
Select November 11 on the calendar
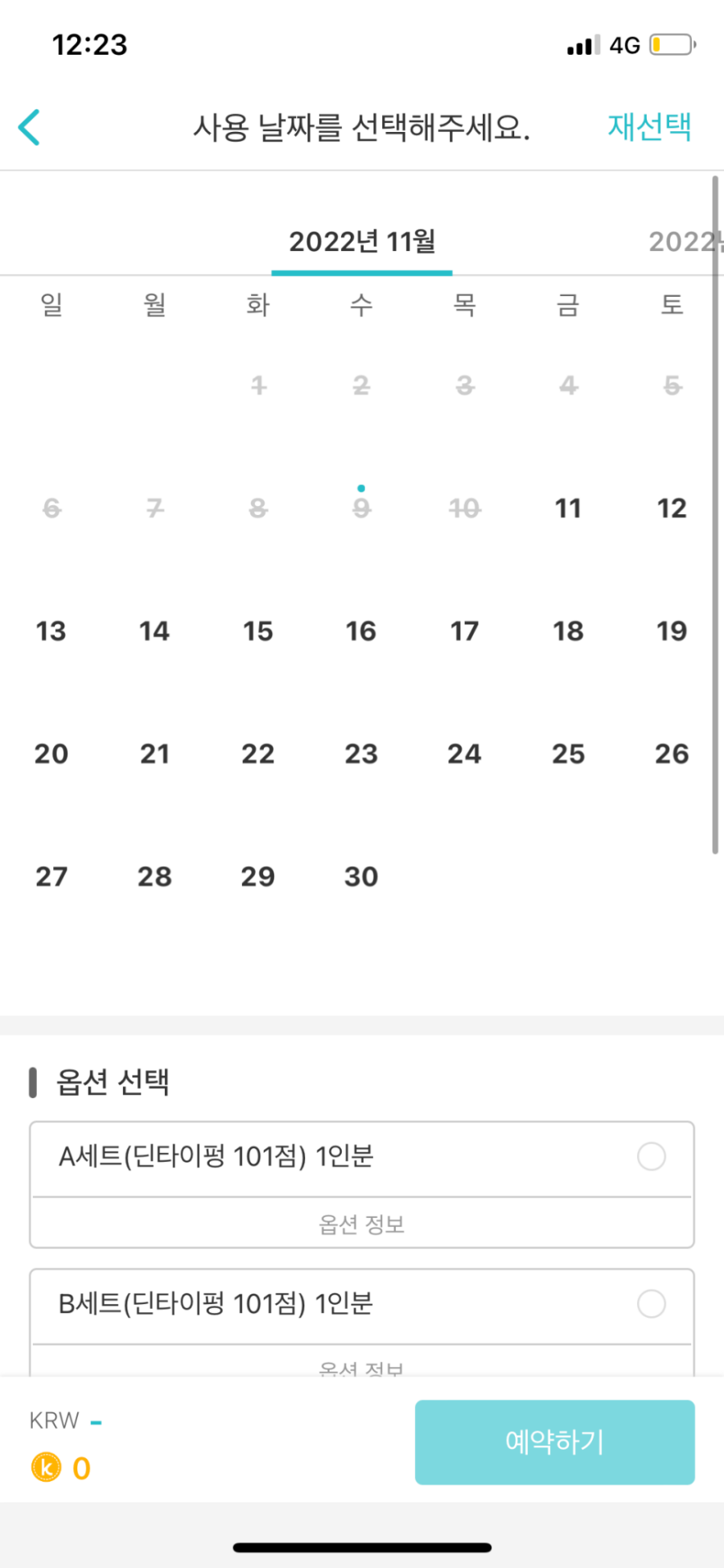568,508
